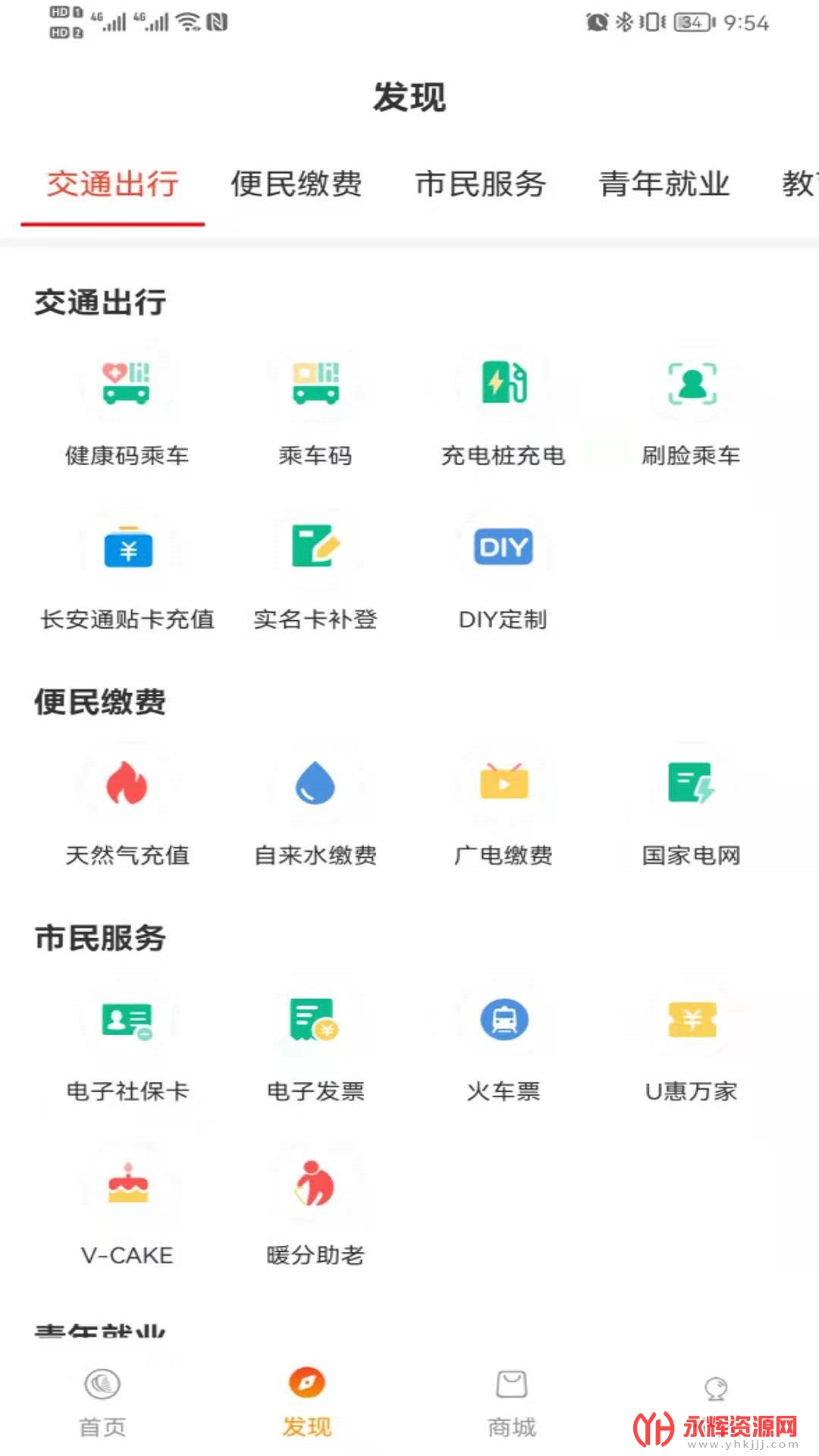This screenshot has height=1456, width=819.
Task: Open 广电缴费 payment
Action: pos(504,810)
